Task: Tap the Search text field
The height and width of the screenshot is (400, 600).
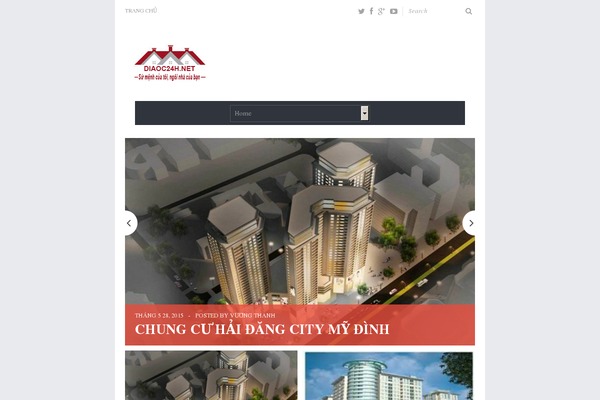Action: coord(430,11)
